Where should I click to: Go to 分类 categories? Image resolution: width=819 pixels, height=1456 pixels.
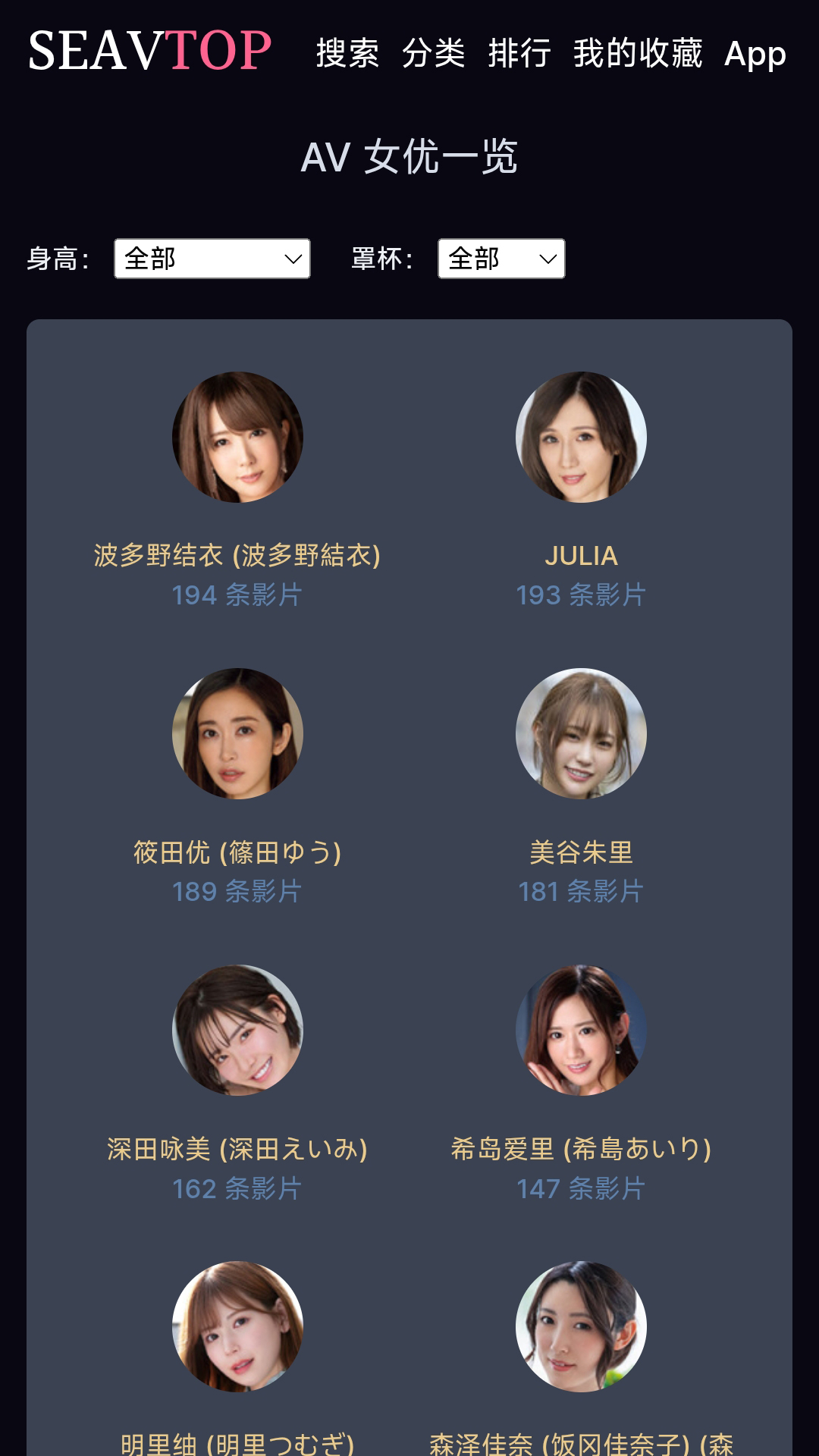point(433,53)
